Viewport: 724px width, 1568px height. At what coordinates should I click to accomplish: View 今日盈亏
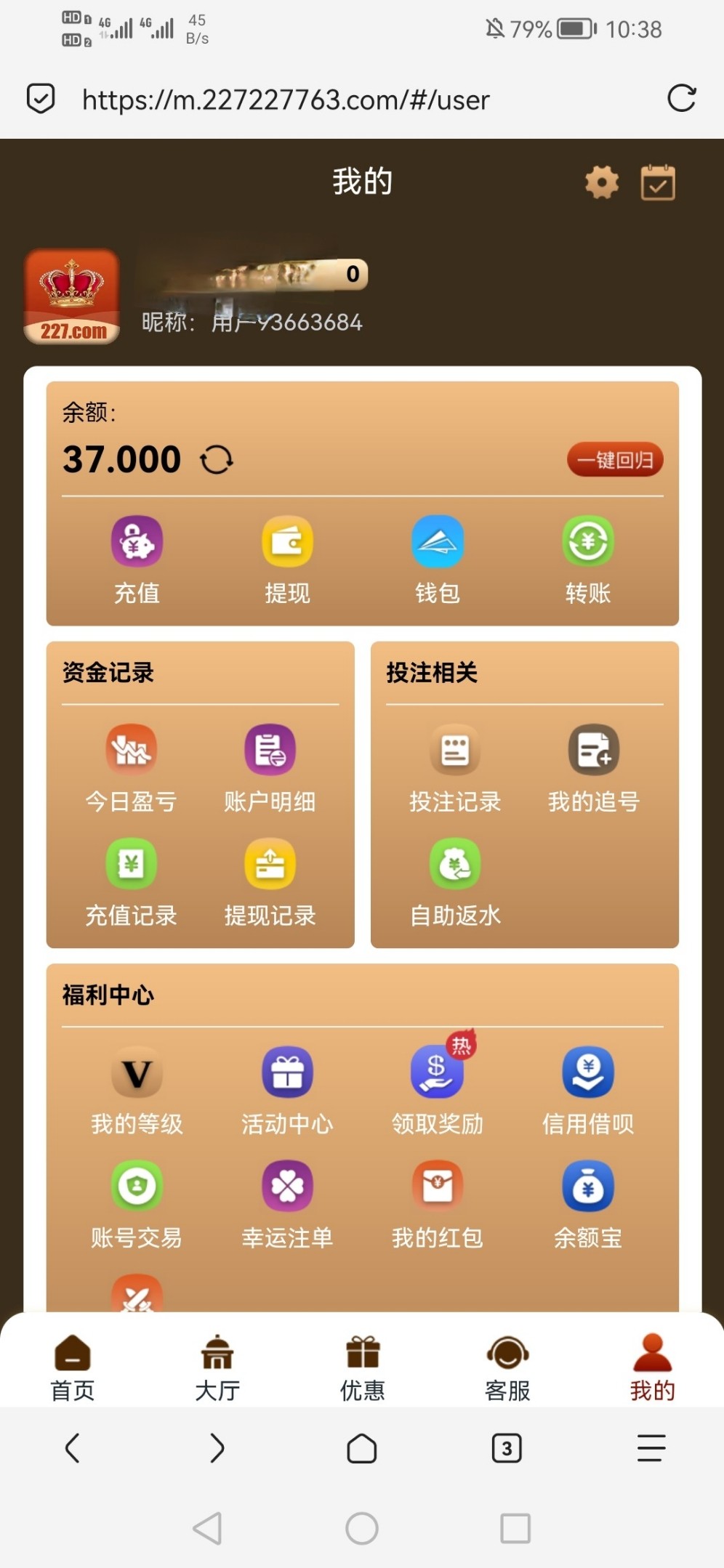pos(131,768)
